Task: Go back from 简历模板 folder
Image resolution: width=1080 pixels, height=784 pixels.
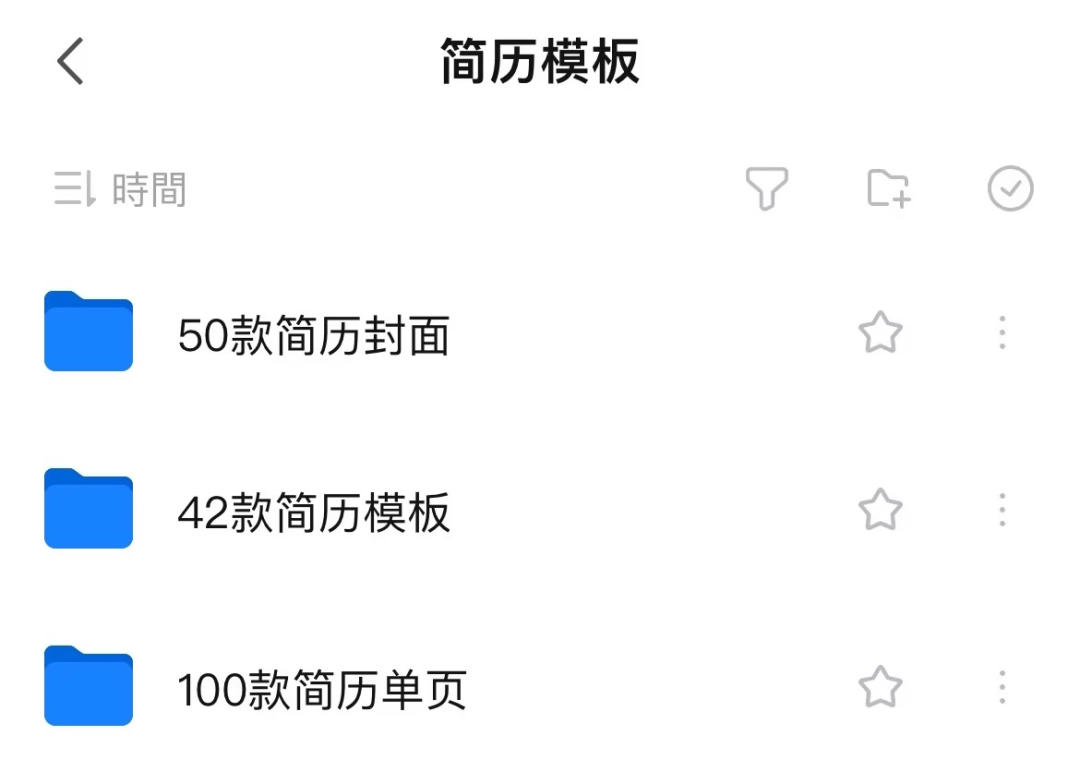Action: click(70, 62)
